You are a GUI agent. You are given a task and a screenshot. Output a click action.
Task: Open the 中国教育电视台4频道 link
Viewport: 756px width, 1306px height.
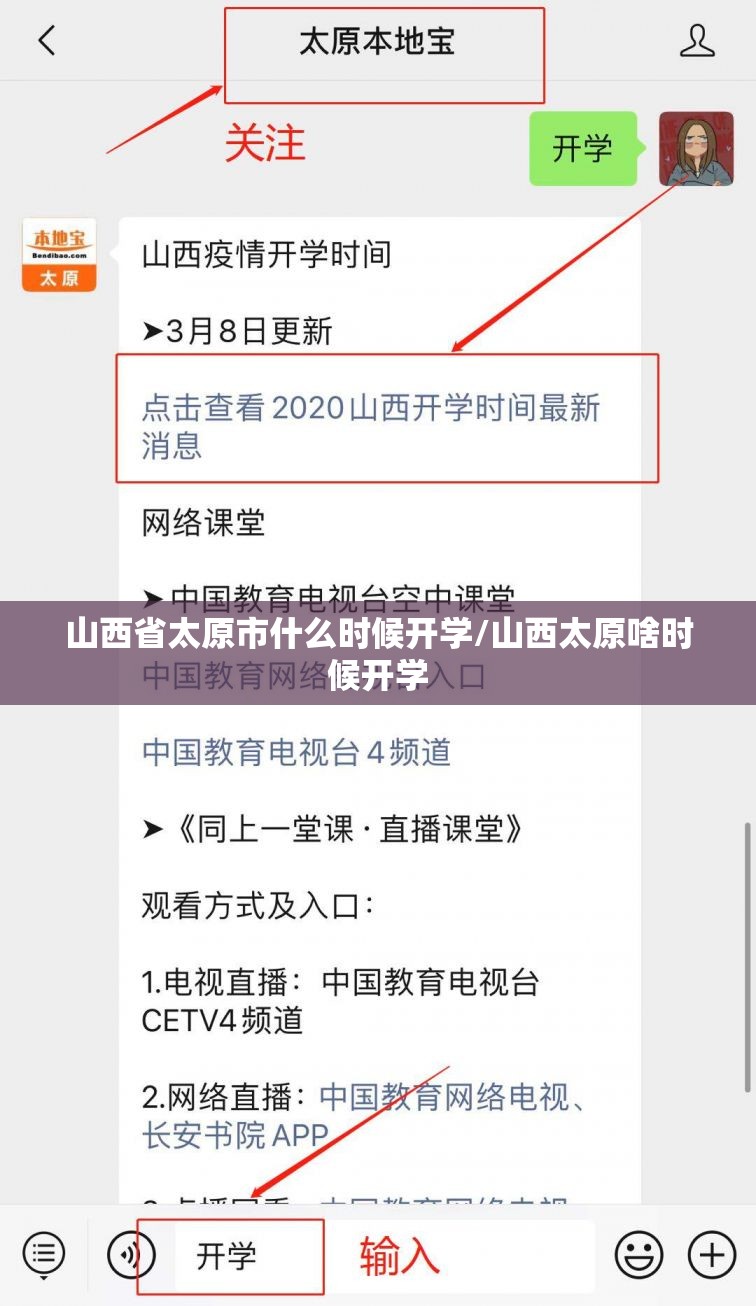tap(296, 752)
